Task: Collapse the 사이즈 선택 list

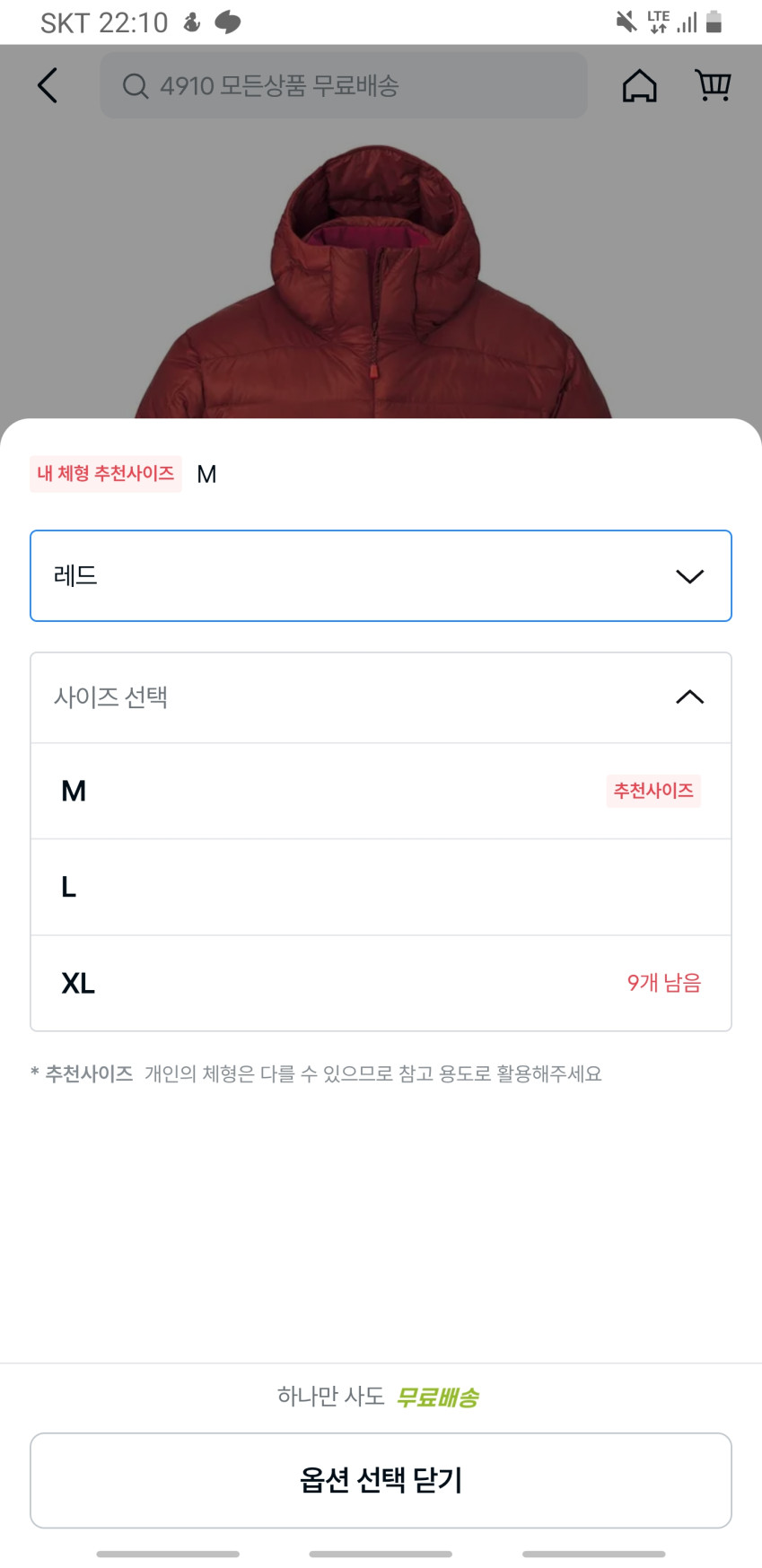Action: [381, 697]
